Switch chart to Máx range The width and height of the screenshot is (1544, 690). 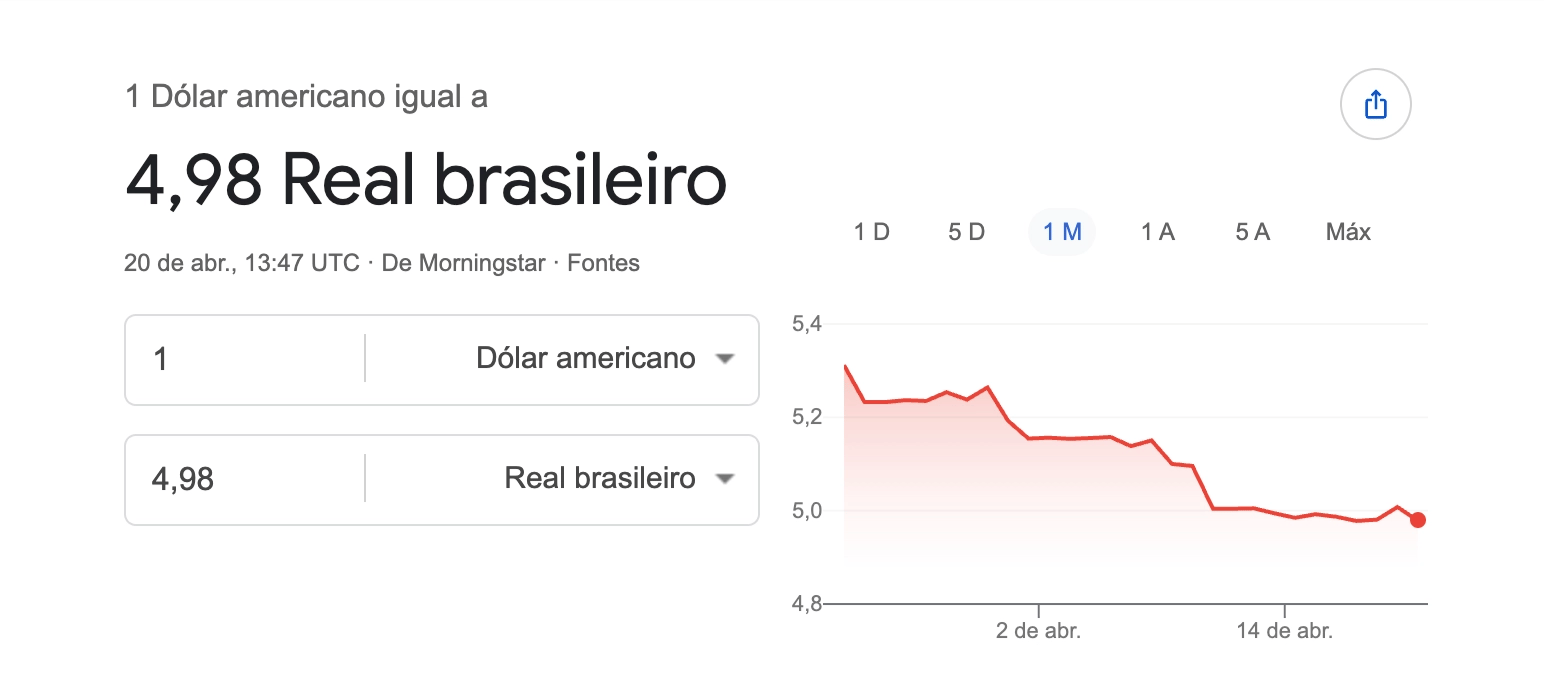click(x=1348, y=232)
